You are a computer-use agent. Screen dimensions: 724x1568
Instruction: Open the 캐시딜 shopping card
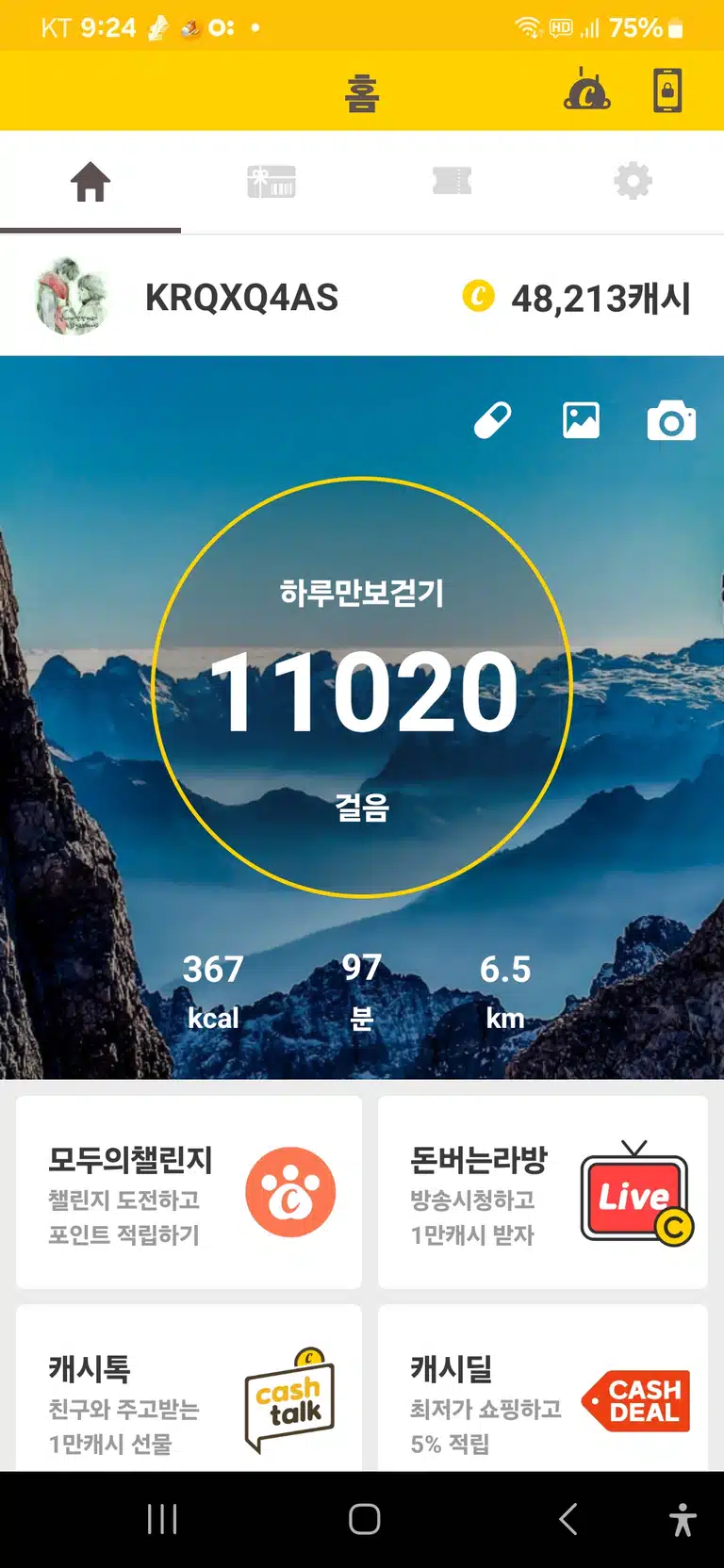[543, 1388]
